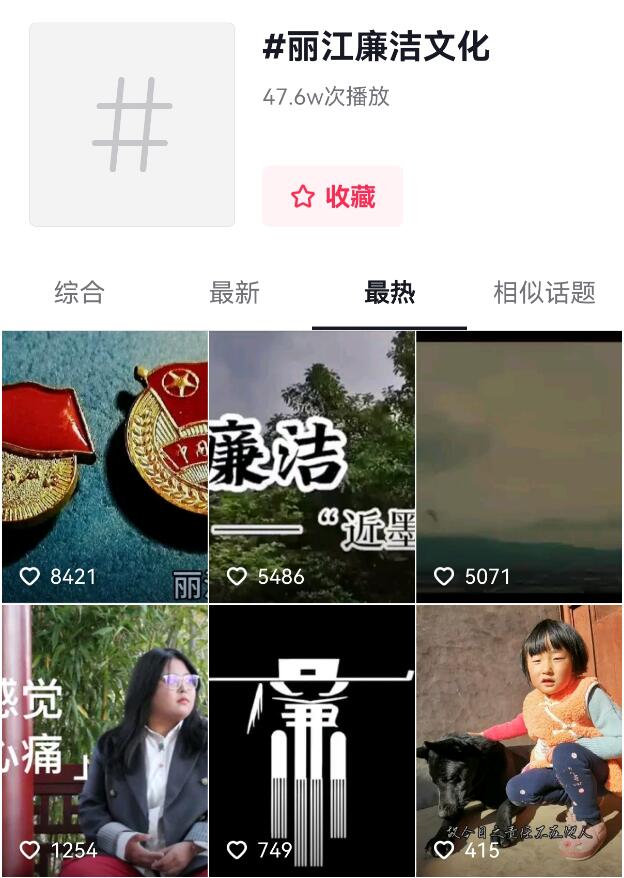
Task: Play the 廉洁 video with 5486 likes
Action: pos(312,467)
